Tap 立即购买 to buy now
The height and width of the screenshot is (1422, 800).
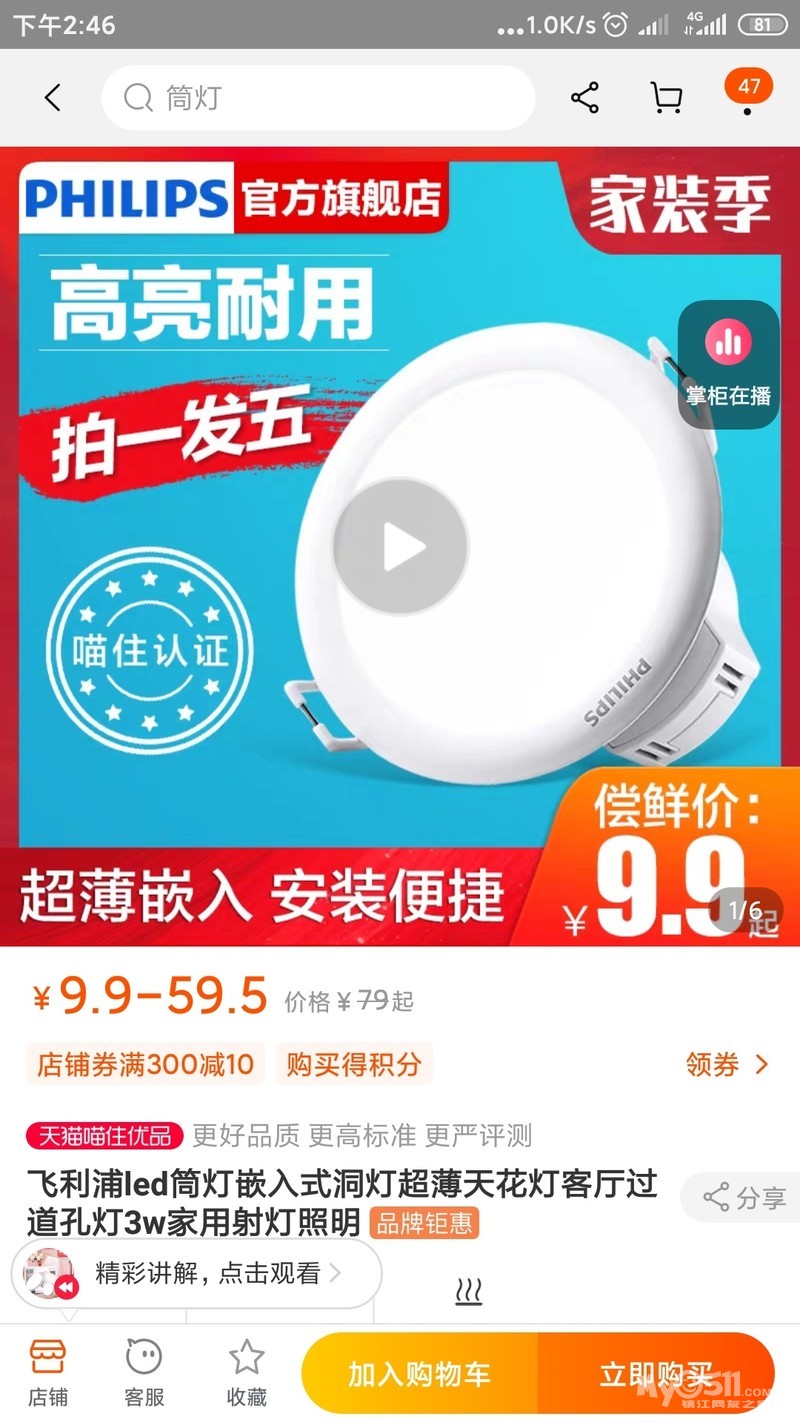click(656, 1374)
